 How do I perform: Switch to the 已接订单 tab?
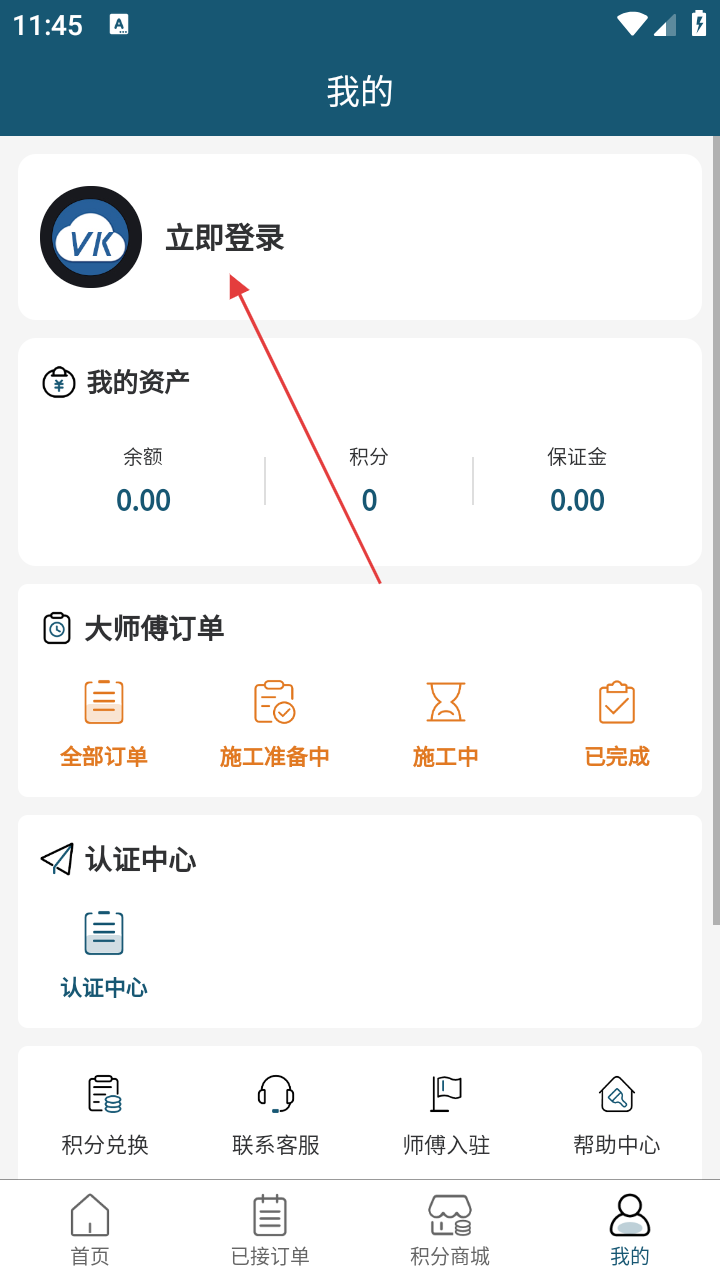(x=270, y=1230)
